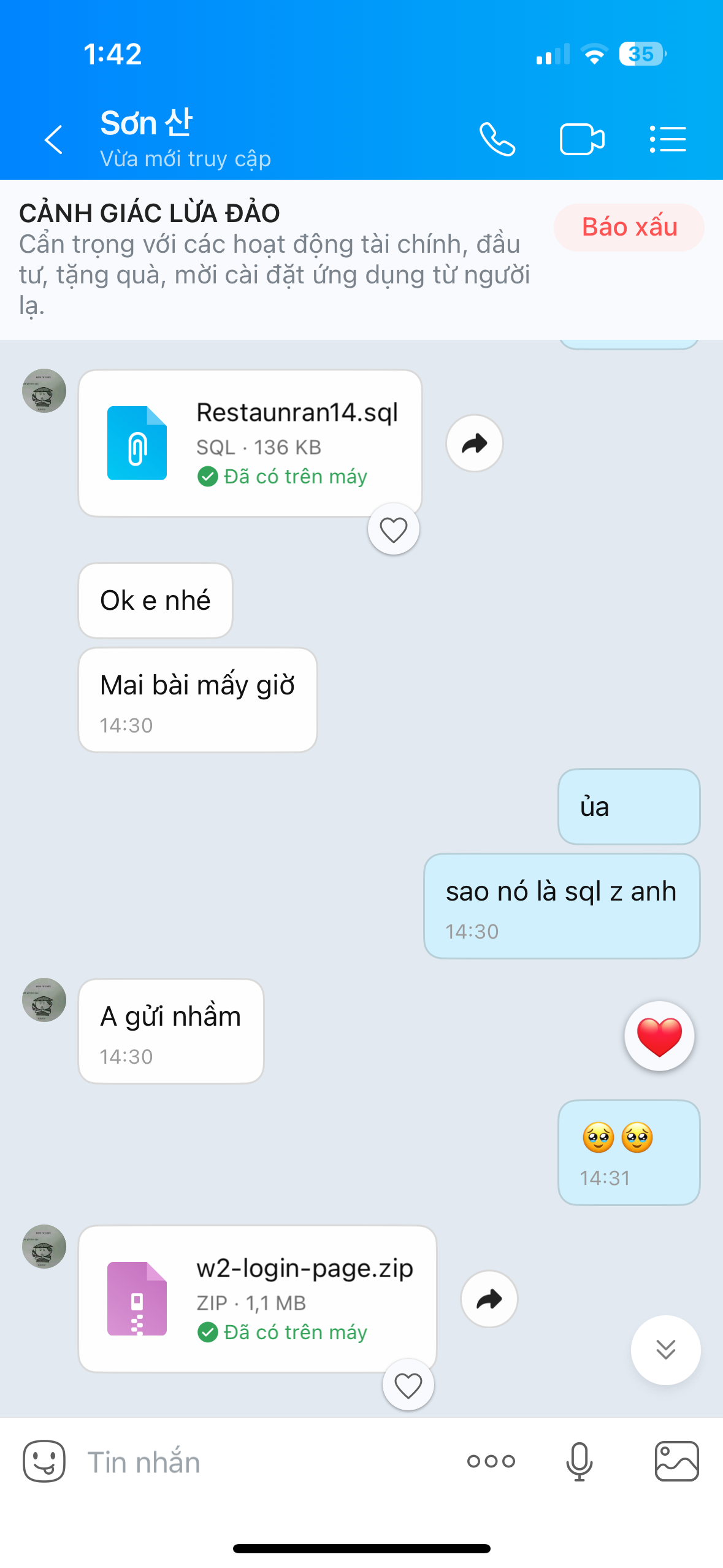Open the photo gallery picker
This screenshot has height=1568, width=723.
tap(676, 1461)
